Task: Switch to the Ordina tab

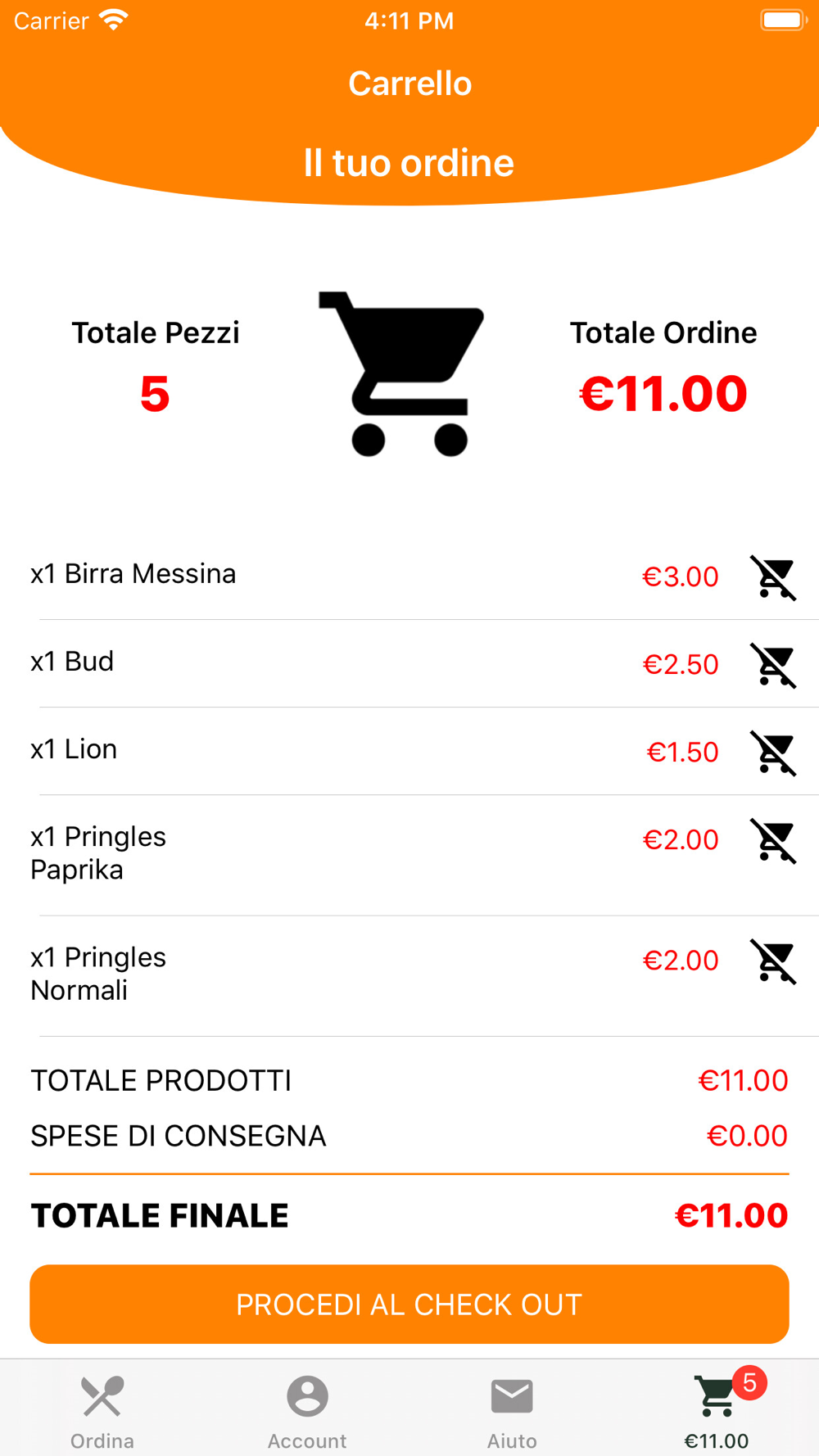Action: [x=102, y=1412]
